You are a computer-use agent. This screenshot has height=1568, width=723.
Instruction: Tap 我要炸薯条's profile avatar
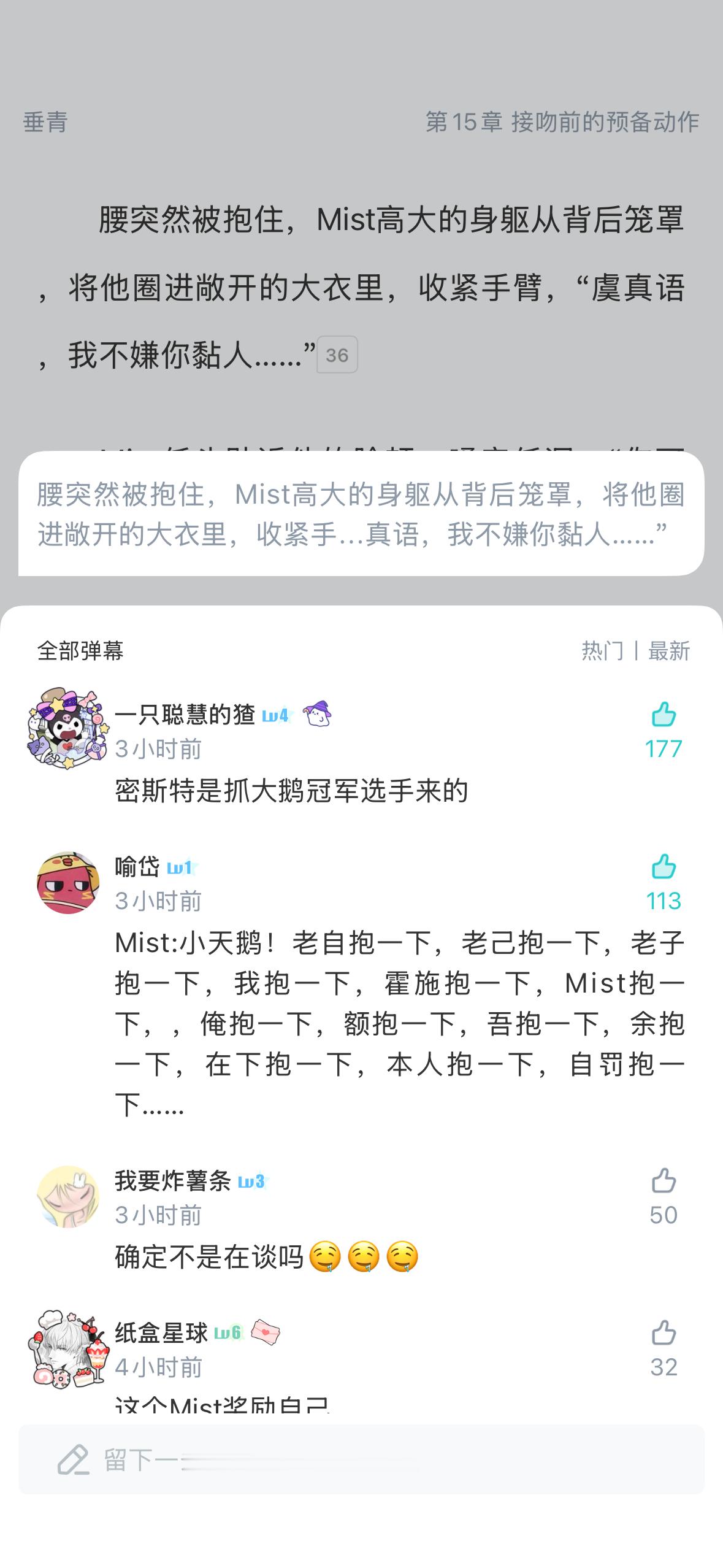point(67,1196)
